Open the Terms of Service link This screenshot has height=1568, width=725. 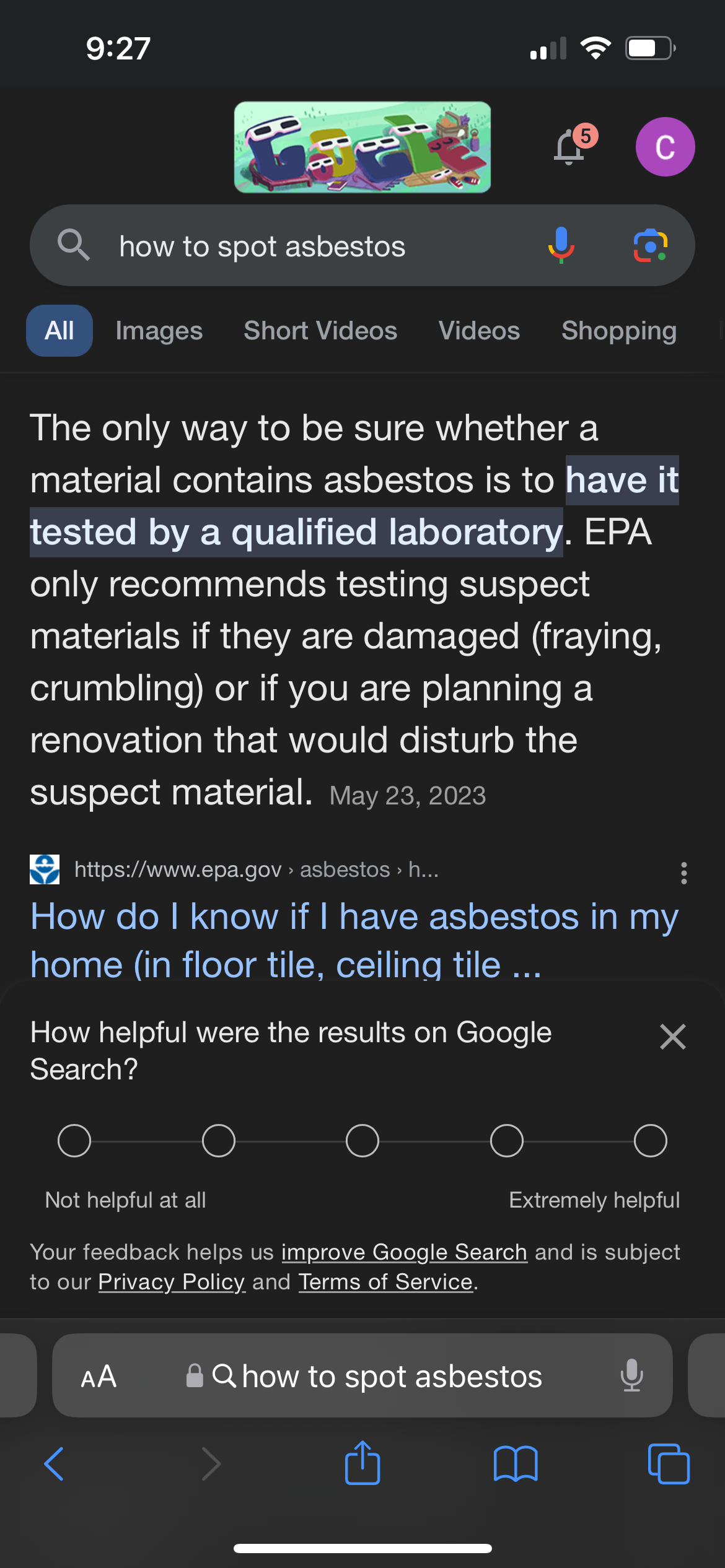(x=385, y=1282)
